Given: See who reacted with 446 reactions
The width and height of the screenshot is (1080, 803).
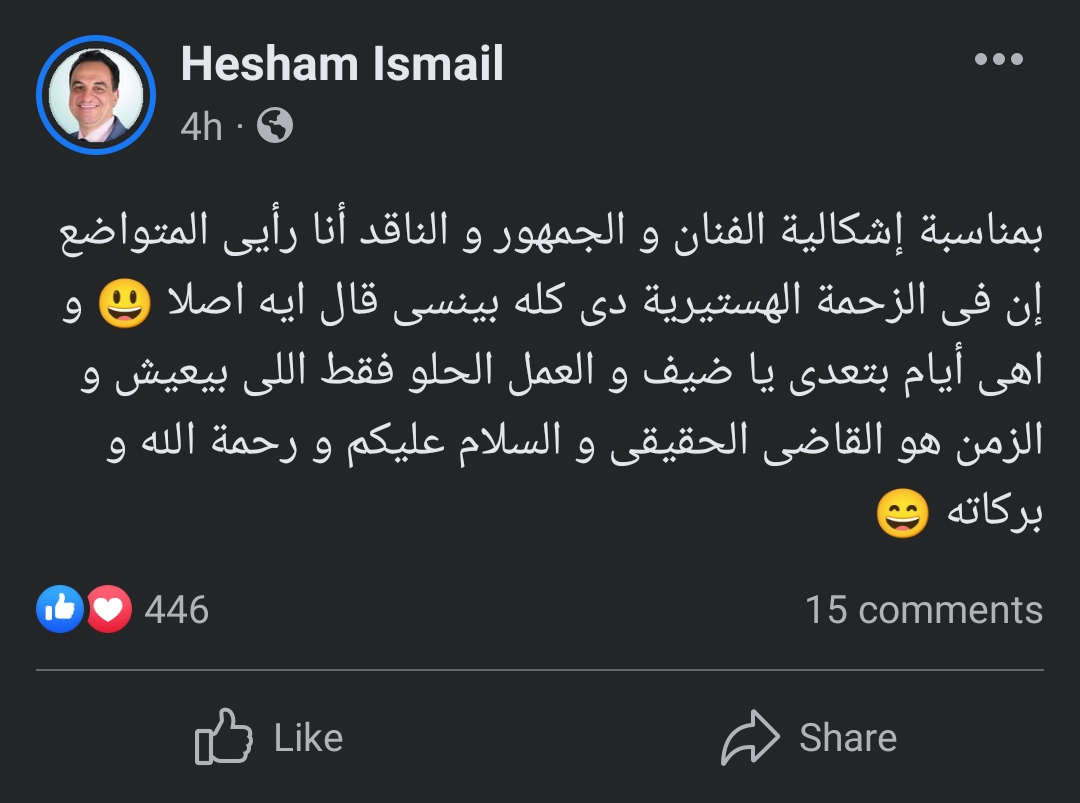Looking at the screenshot, I should 124,610.
